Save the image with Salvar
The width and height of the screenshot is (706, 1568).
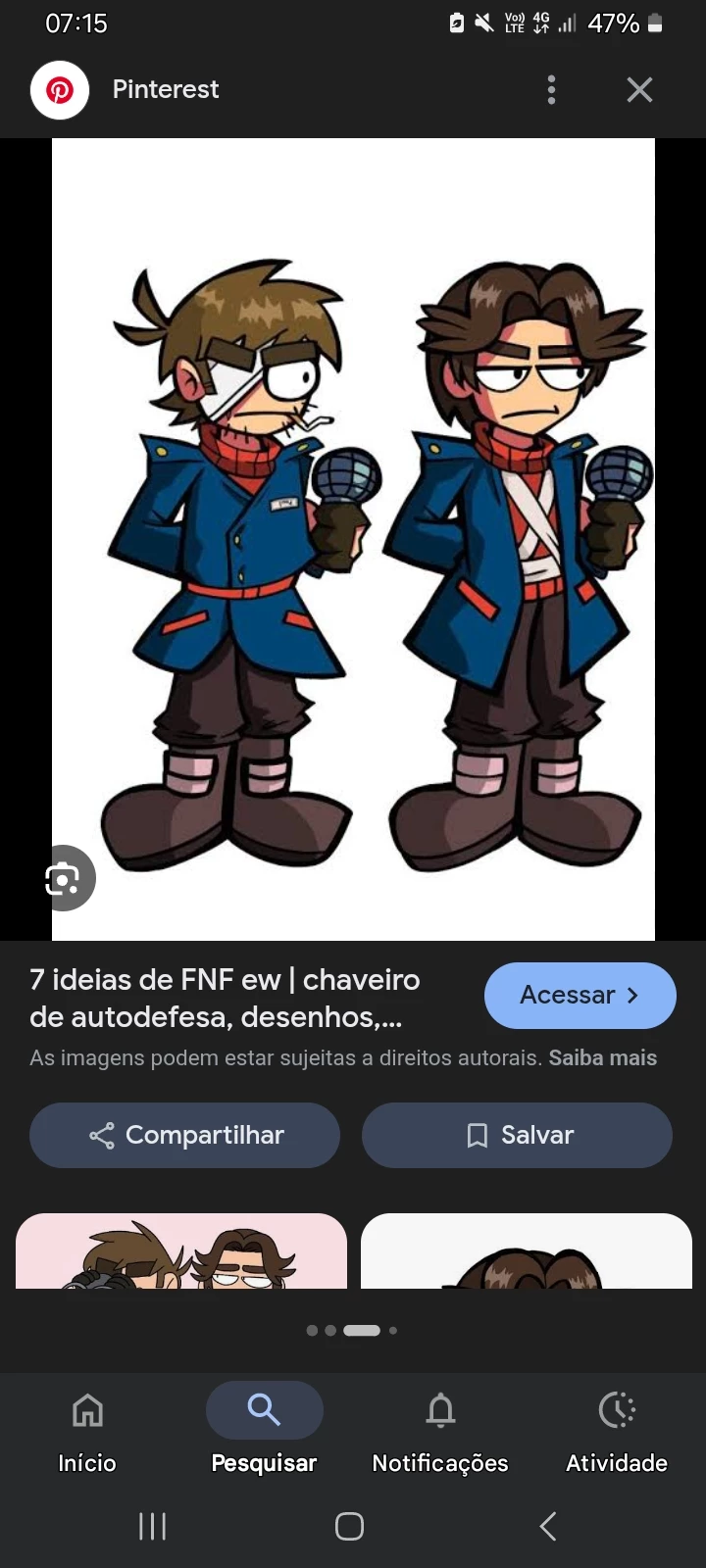(x=517, y=1135)
